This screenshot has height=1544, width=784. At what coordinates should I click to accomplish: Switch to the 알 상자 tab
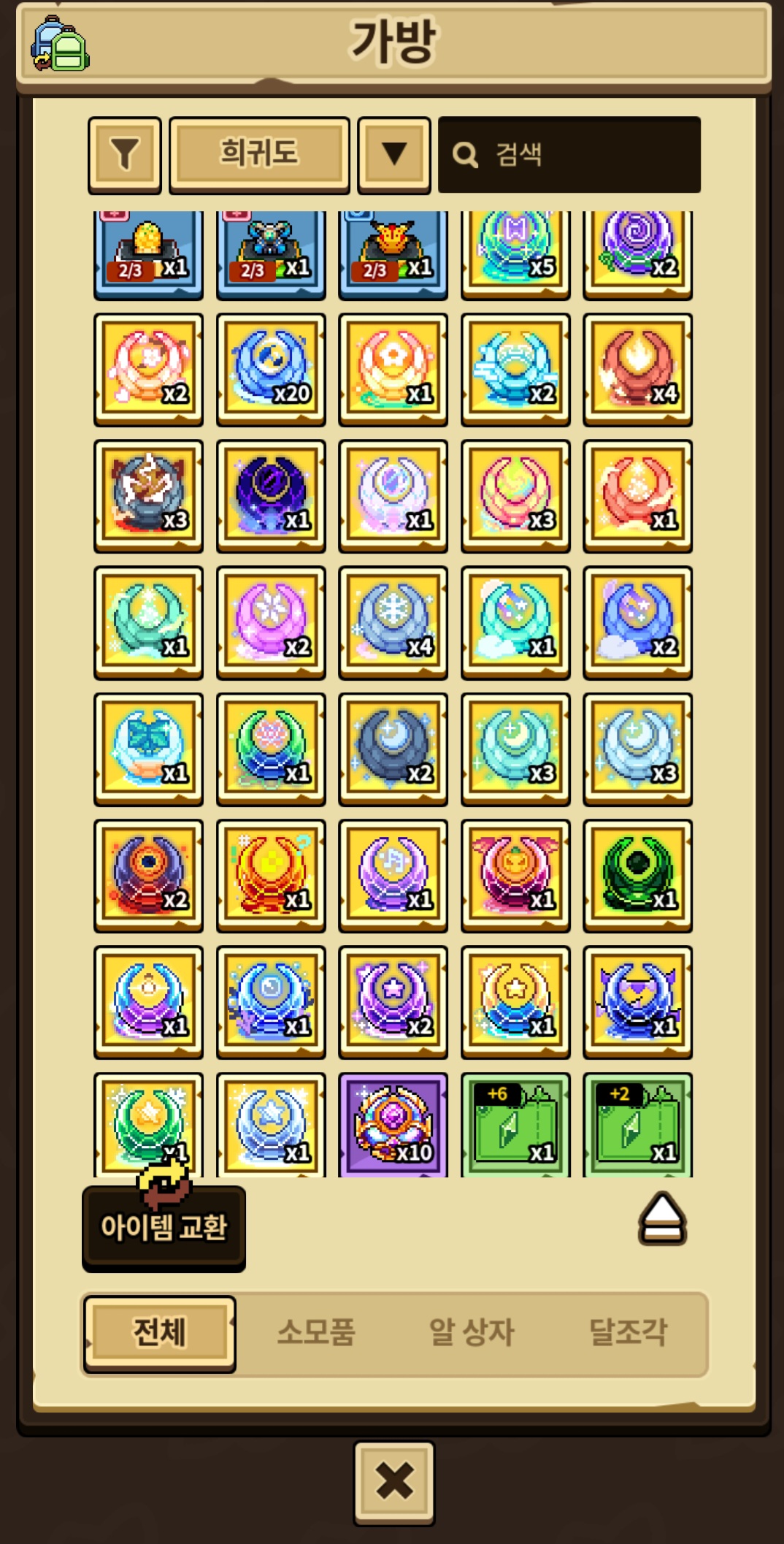tap(472, 1332)
